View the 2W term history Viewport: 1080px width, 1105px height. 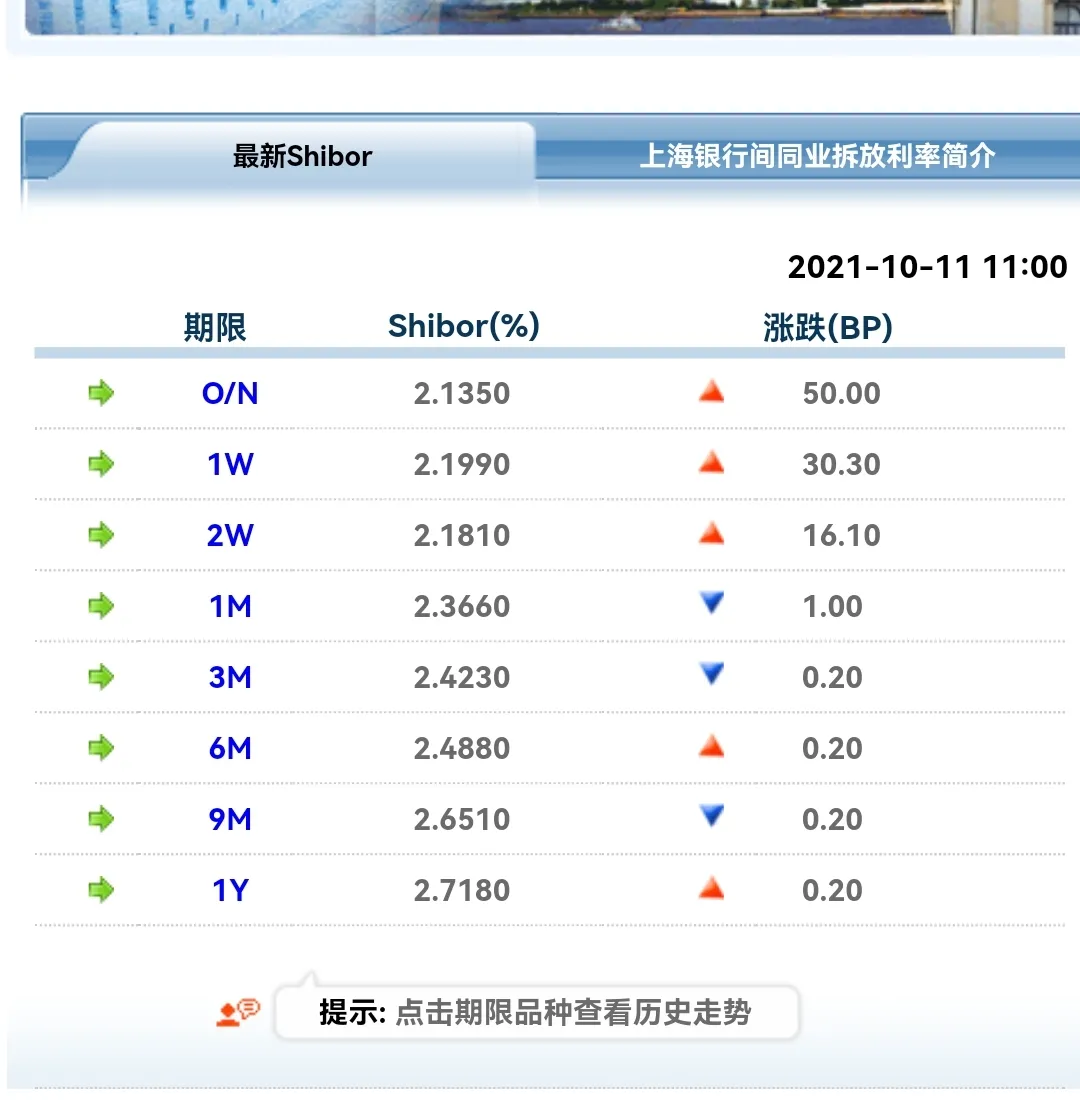tap(230, 535)
